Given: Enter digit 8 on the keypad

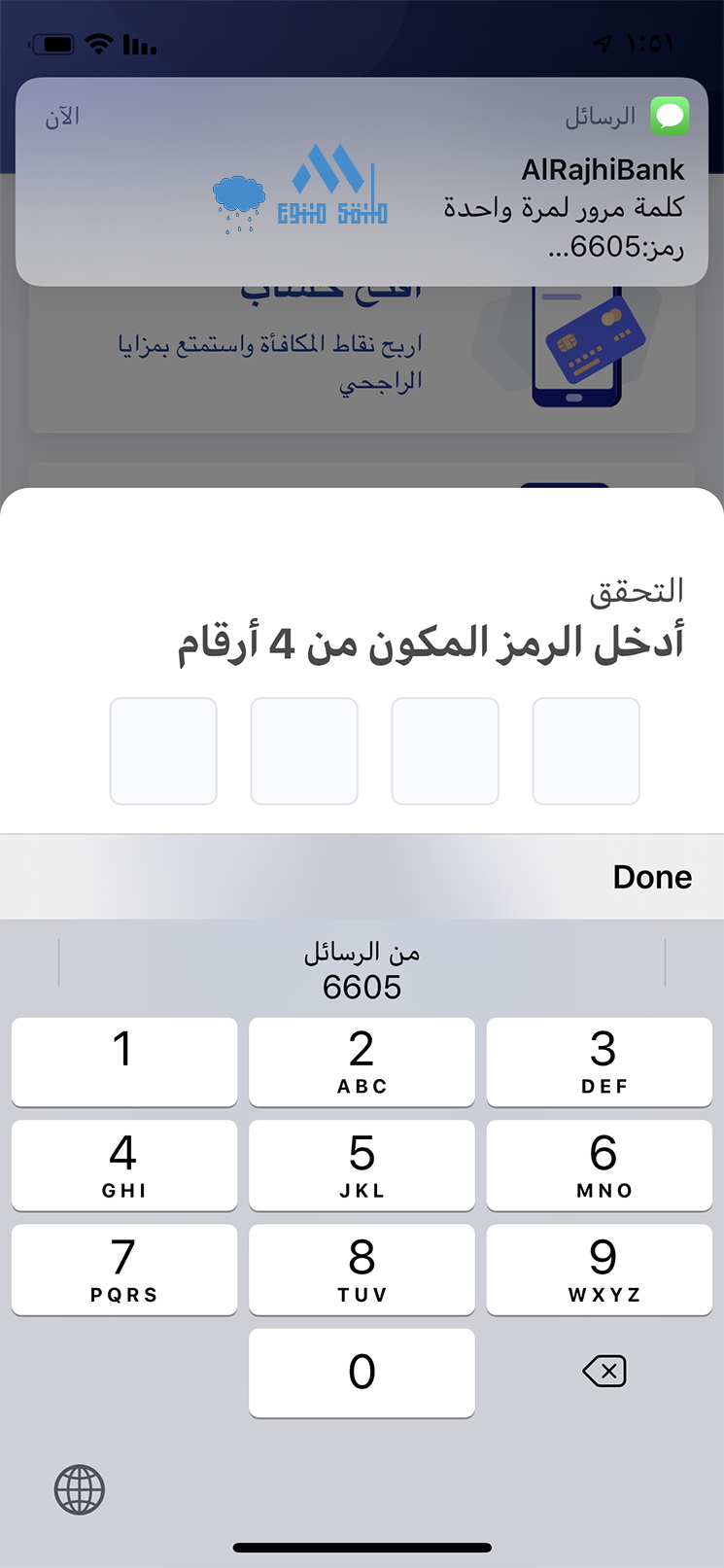Looking at the screenshot, I should click(x=362, y=1270).
